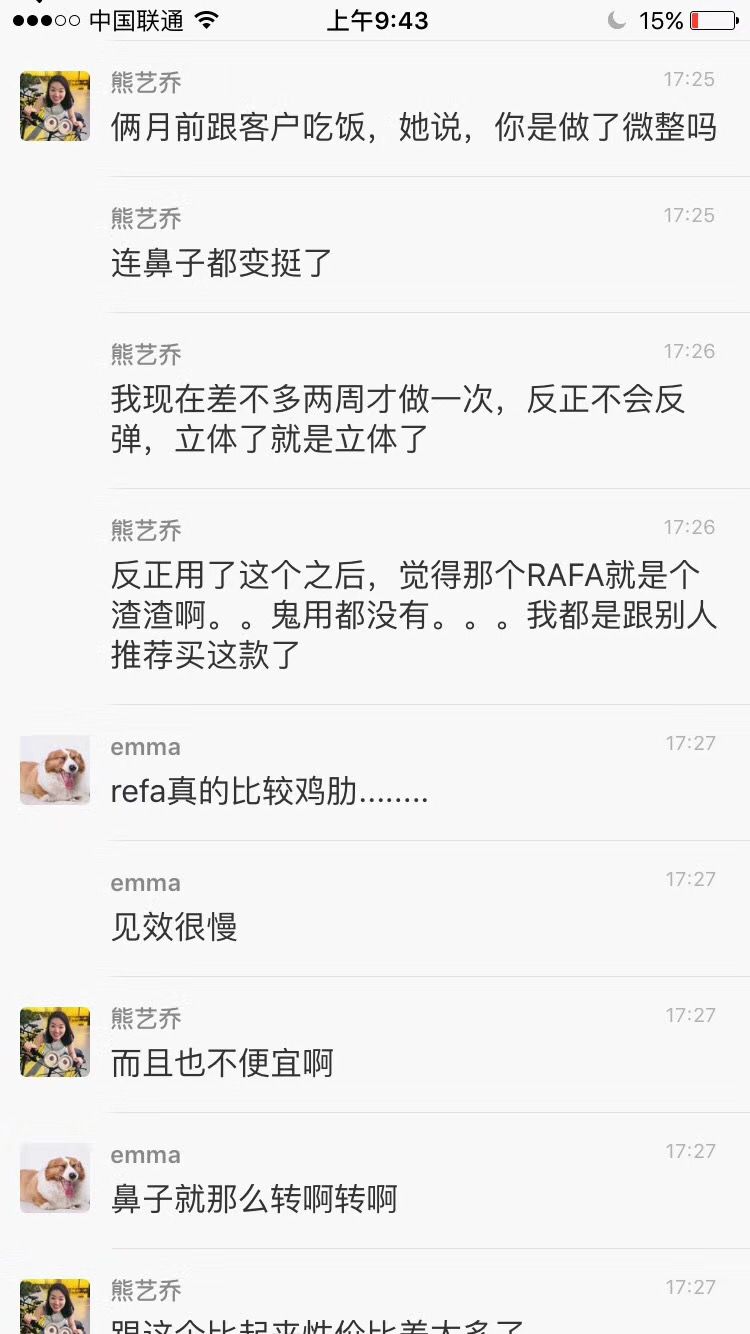Tap 熊艺乔's avatar next to 而且也不便宜啊

(x=54, y=1041)
